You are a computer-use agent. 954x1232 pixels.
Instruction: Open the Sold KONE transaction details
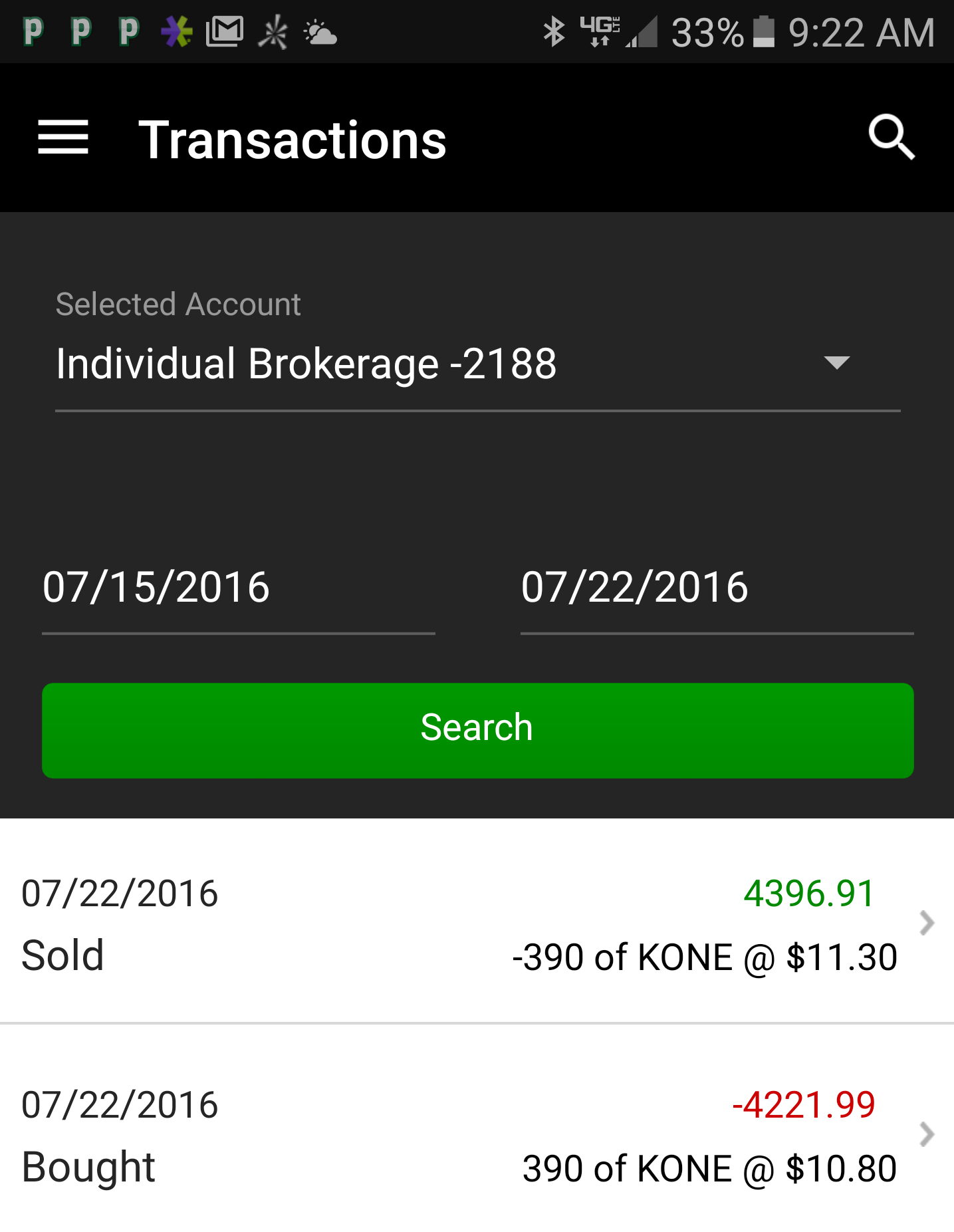click(477, 923)
